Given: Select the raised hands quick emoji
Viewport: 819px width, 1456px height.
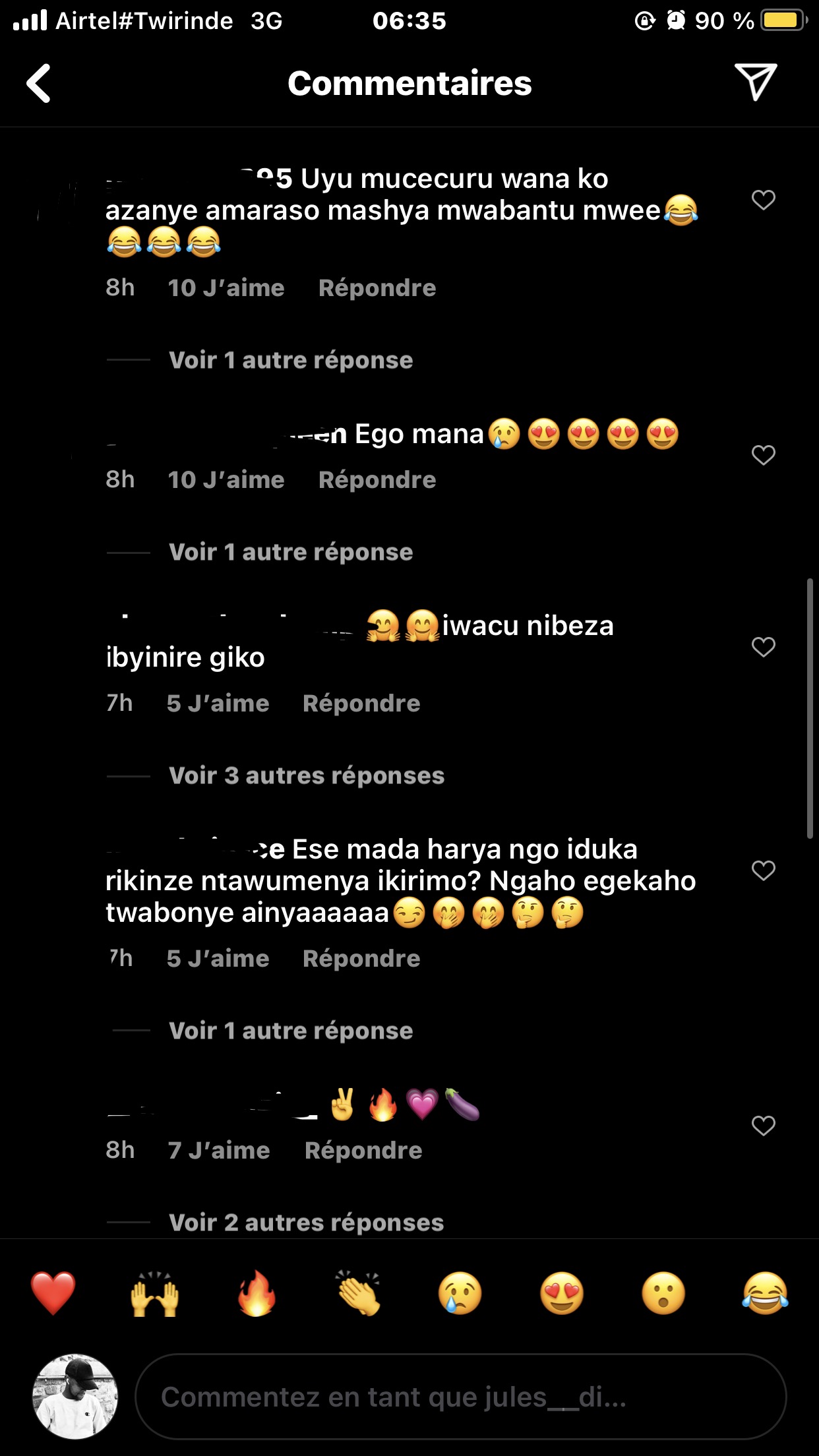Looking at the screenshot, I should coord(155,1294).
